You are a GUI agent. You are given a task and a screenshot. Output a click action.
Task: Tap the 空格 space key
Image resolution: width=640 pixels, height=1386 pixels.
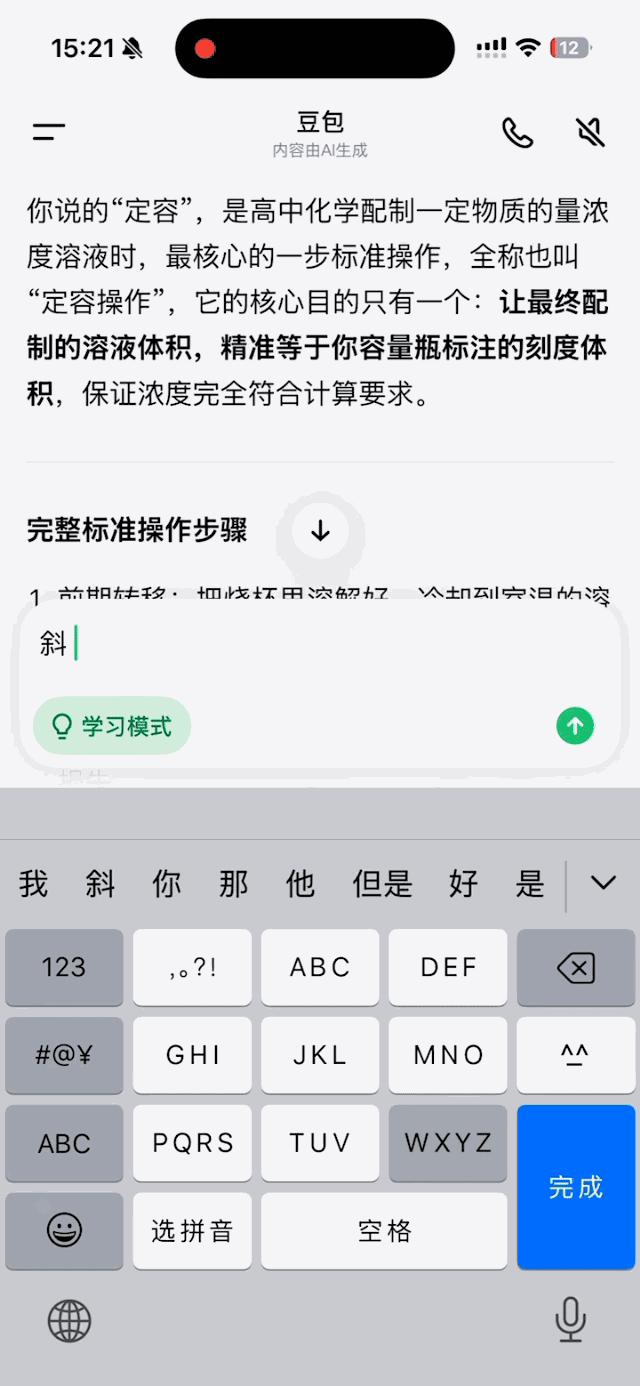(x=384, y=1231)
